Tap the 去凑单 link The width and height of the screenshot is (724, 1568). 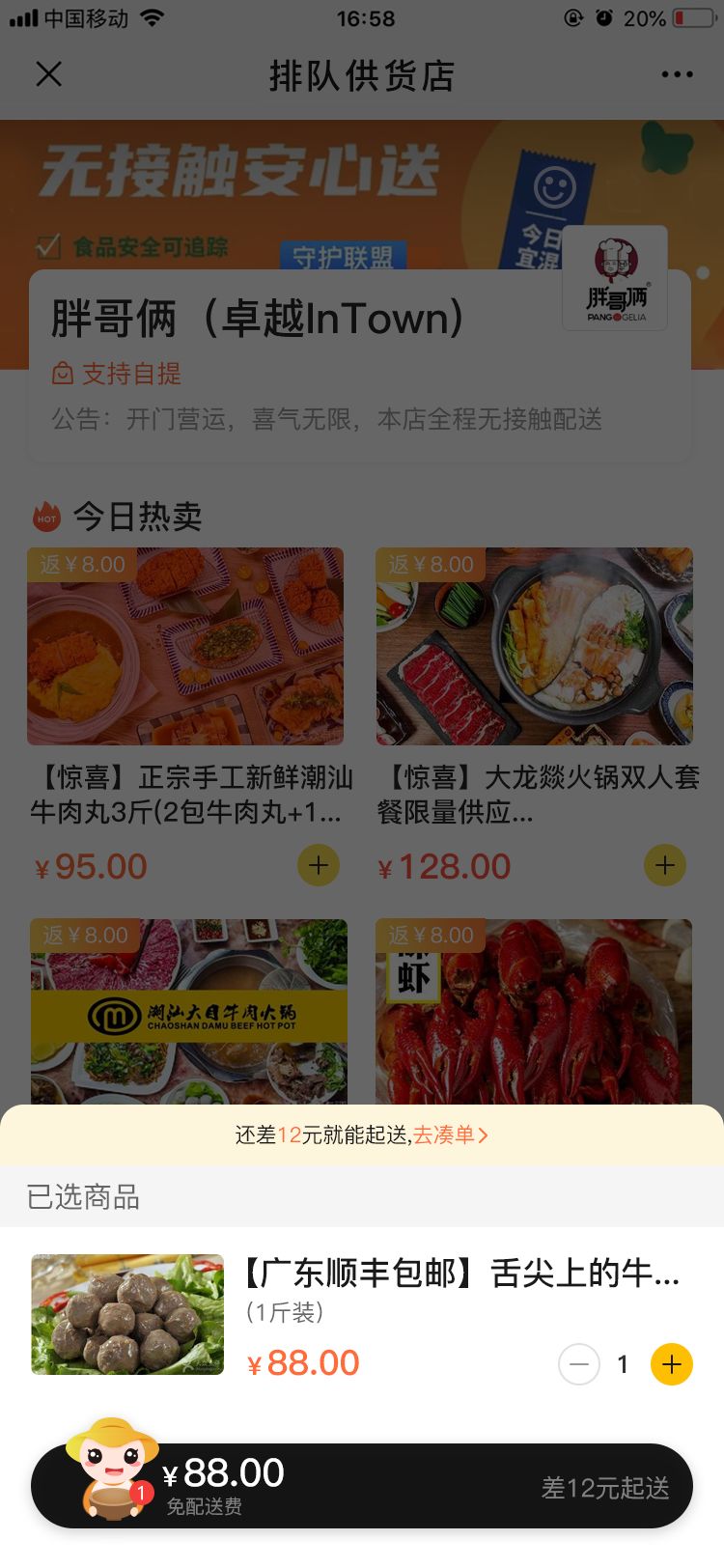(x=450, y=1135)
